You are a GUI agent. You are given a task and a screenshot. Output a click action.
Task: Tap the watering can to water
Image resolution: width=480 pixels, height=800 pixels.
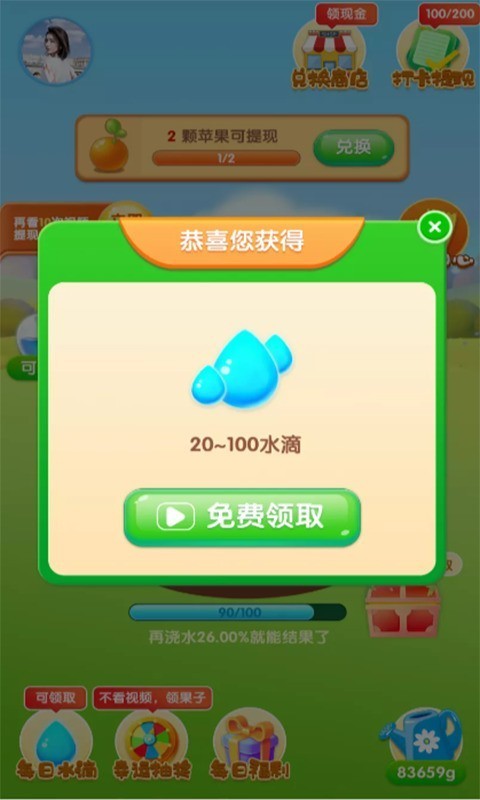pos(425,740)
